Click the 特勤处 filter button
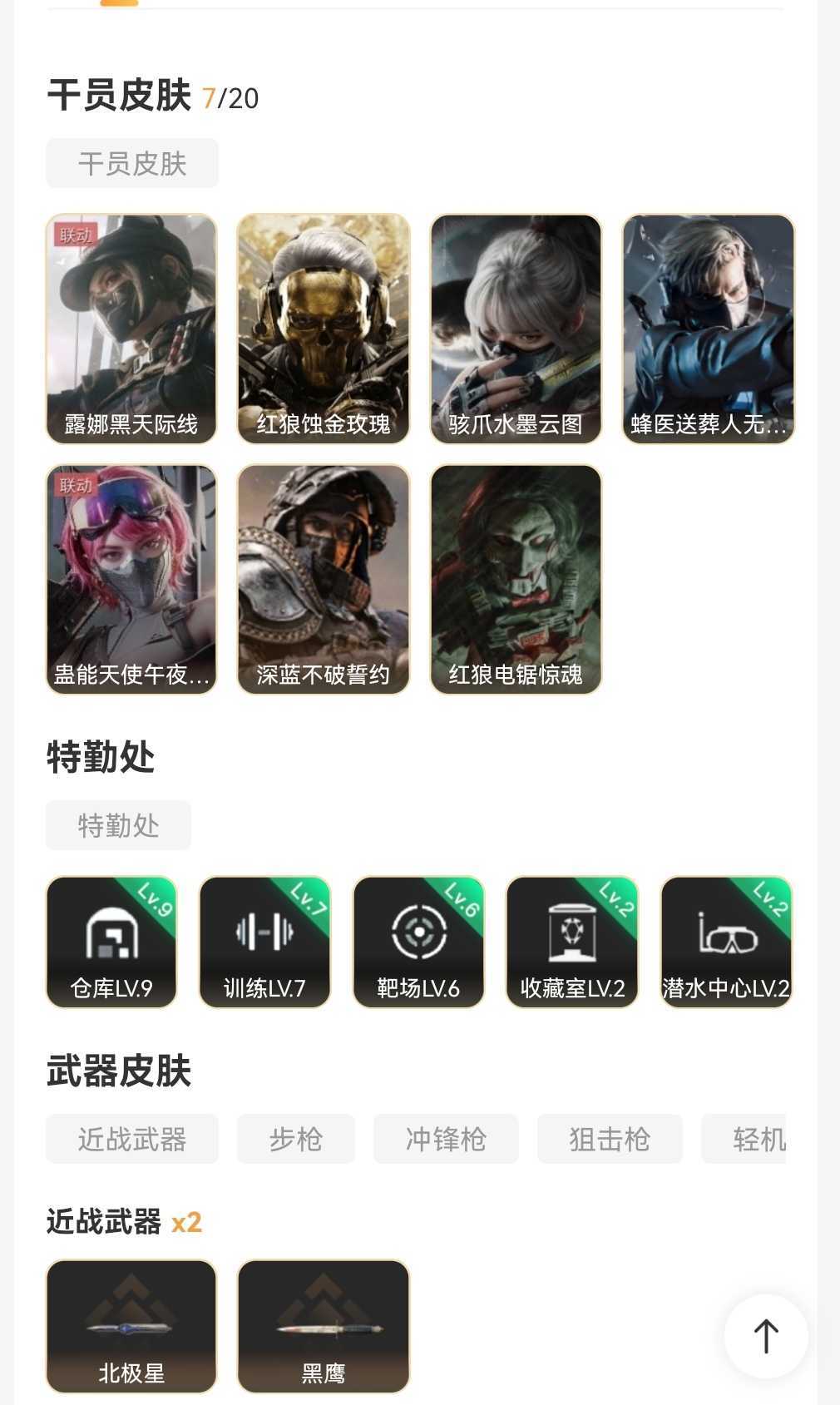This screenshot has height=1405, width=840. click(118, 824)
